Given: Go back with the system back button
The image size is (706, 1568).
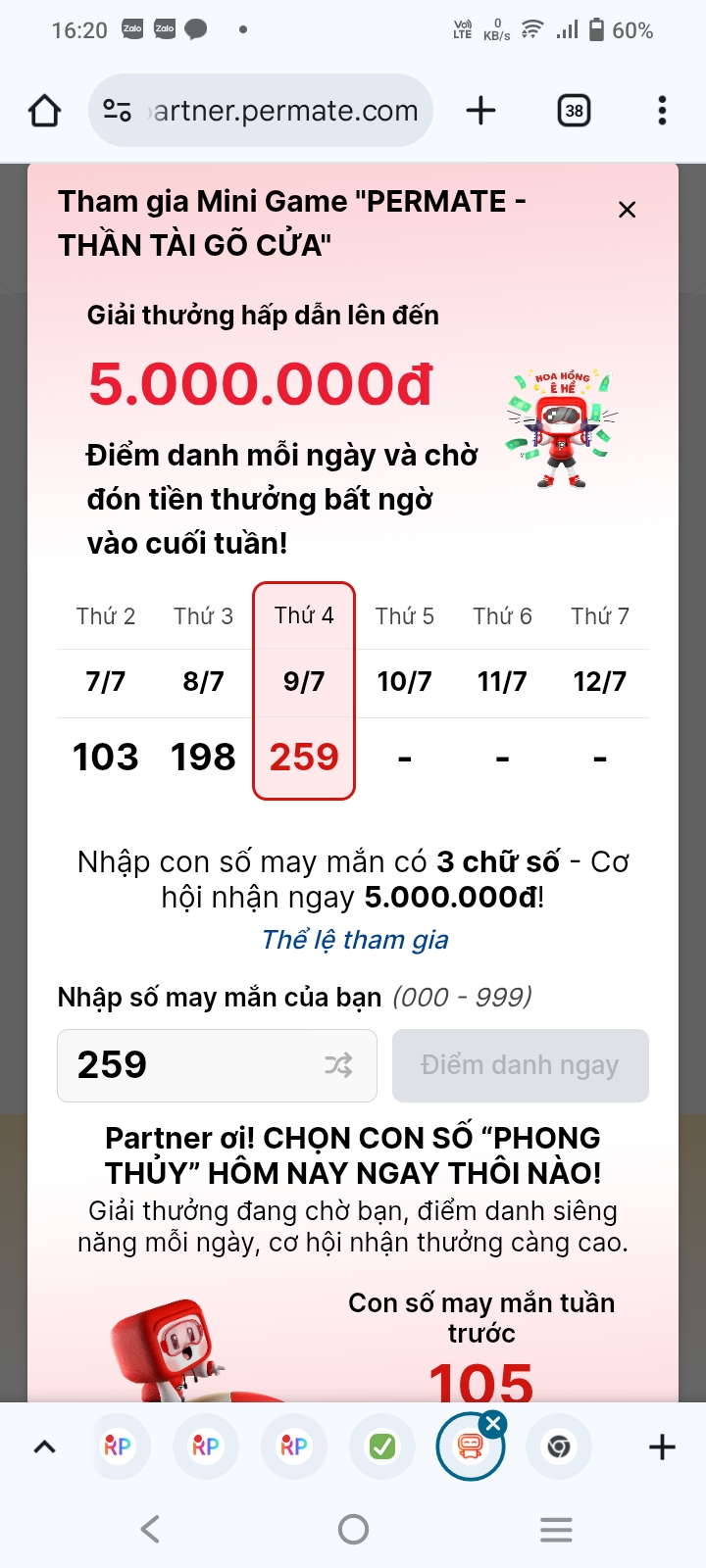Looking at the screenshot, I should point(150,1529).
